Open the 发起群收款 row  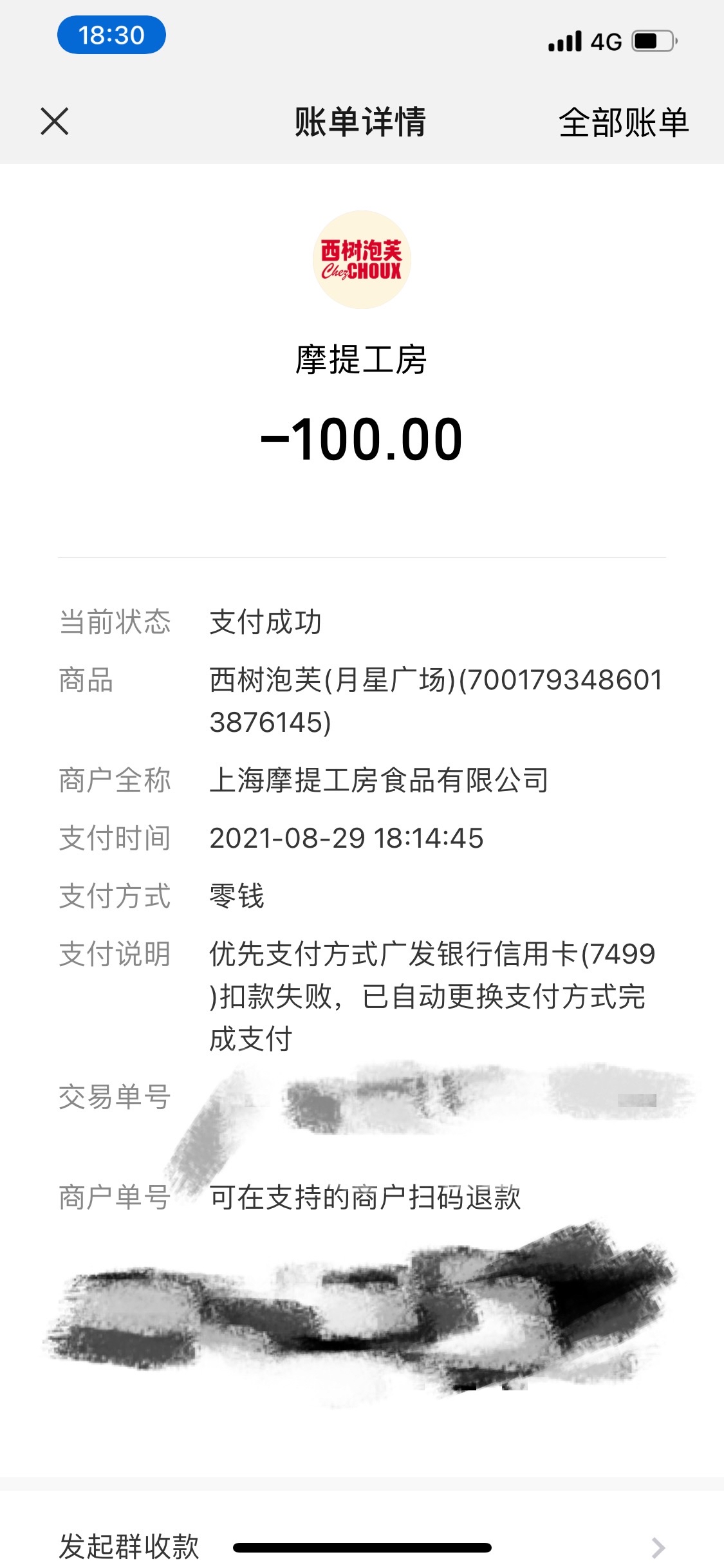pyautogui.click(x=362, y=1545)
